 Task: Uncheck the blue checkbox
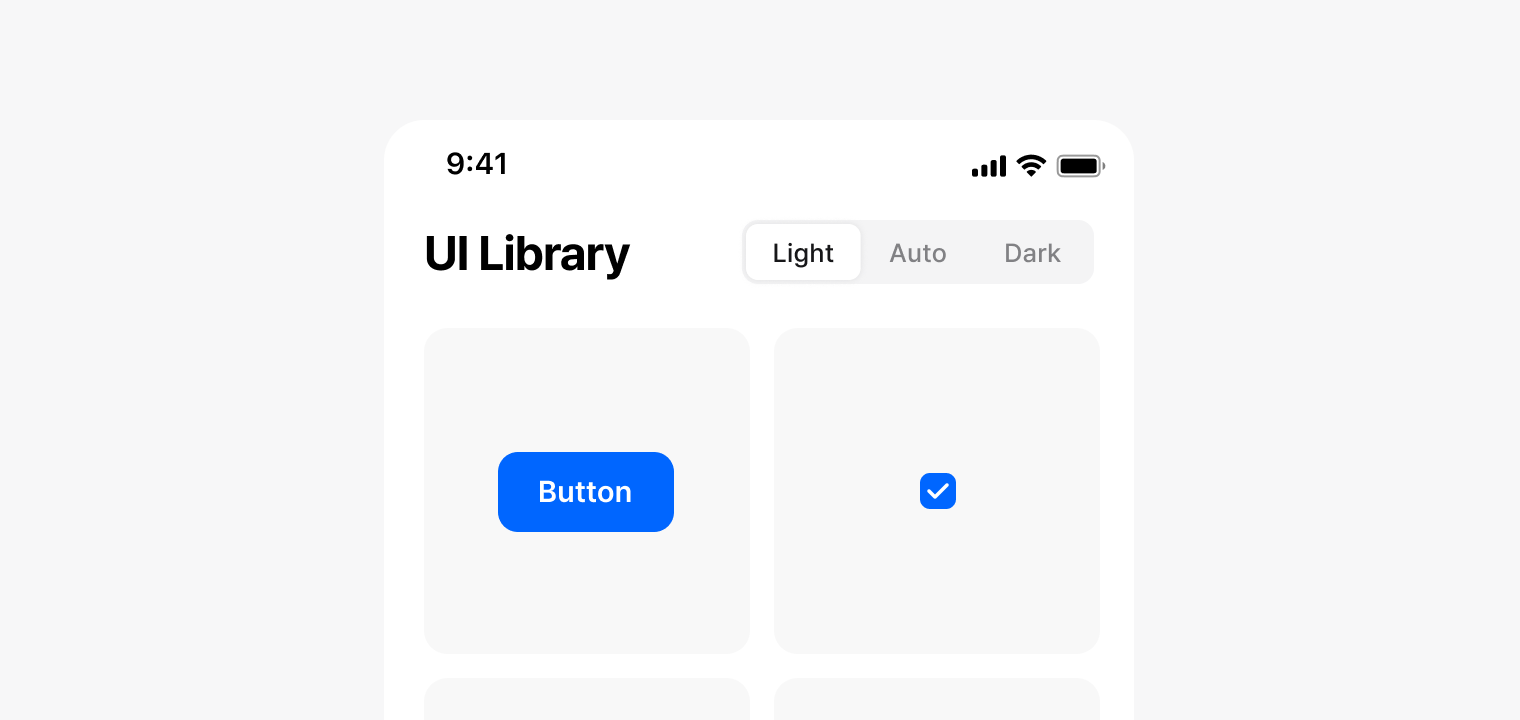[x=938, y=491]
